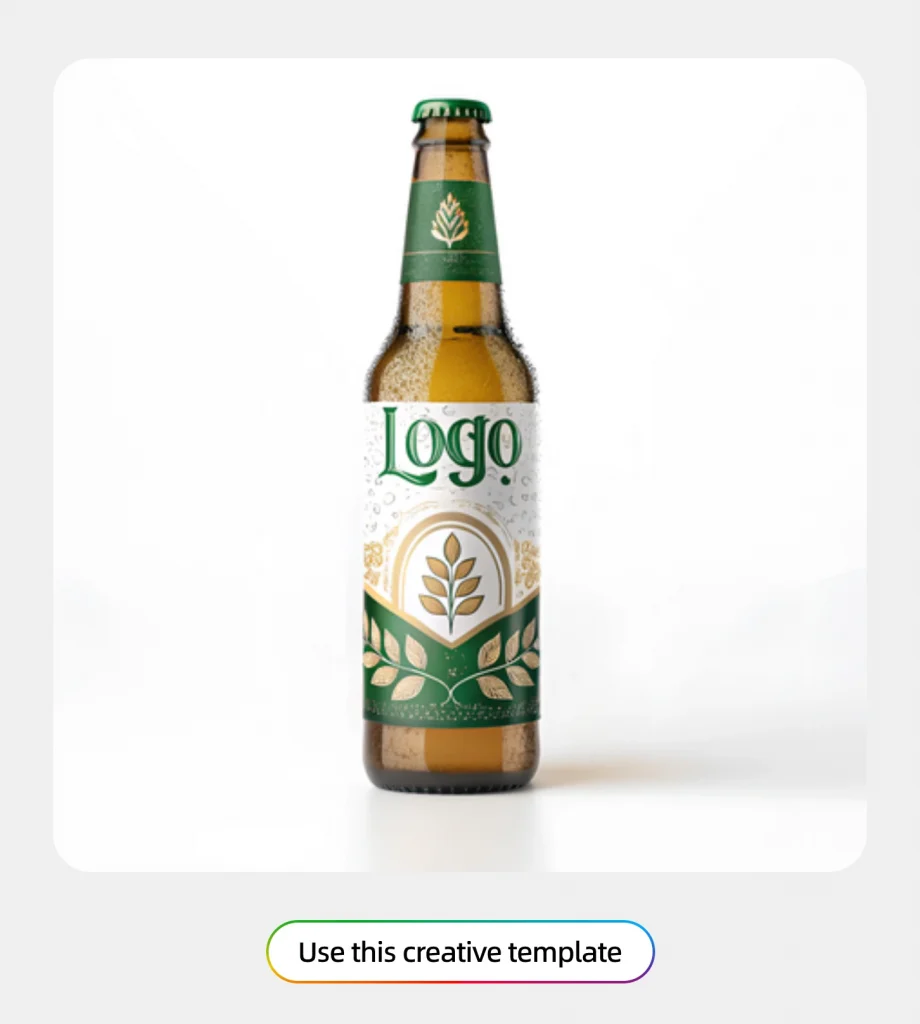
Task: Click the green bottle cap
Action: click(x=450, y=105)
